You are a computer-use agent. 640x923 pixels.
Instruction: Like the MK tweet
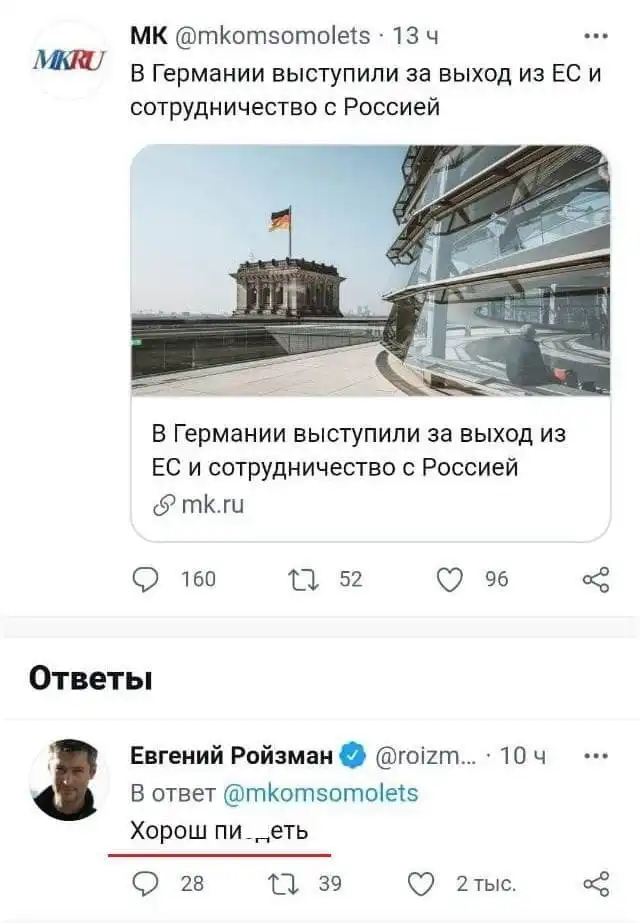click(450, 579)
